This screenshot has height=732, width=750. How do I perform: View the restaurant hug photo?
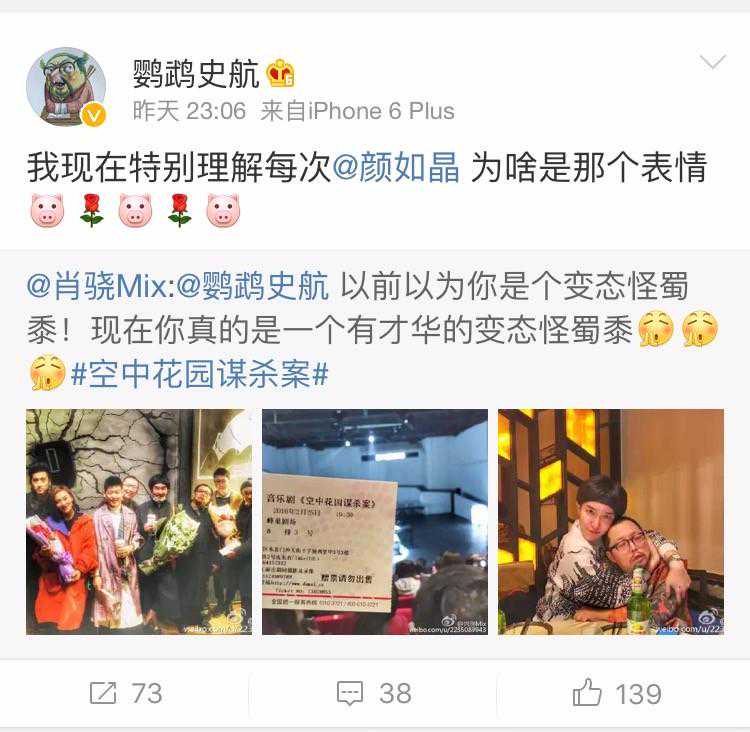(x=611, y=521)
